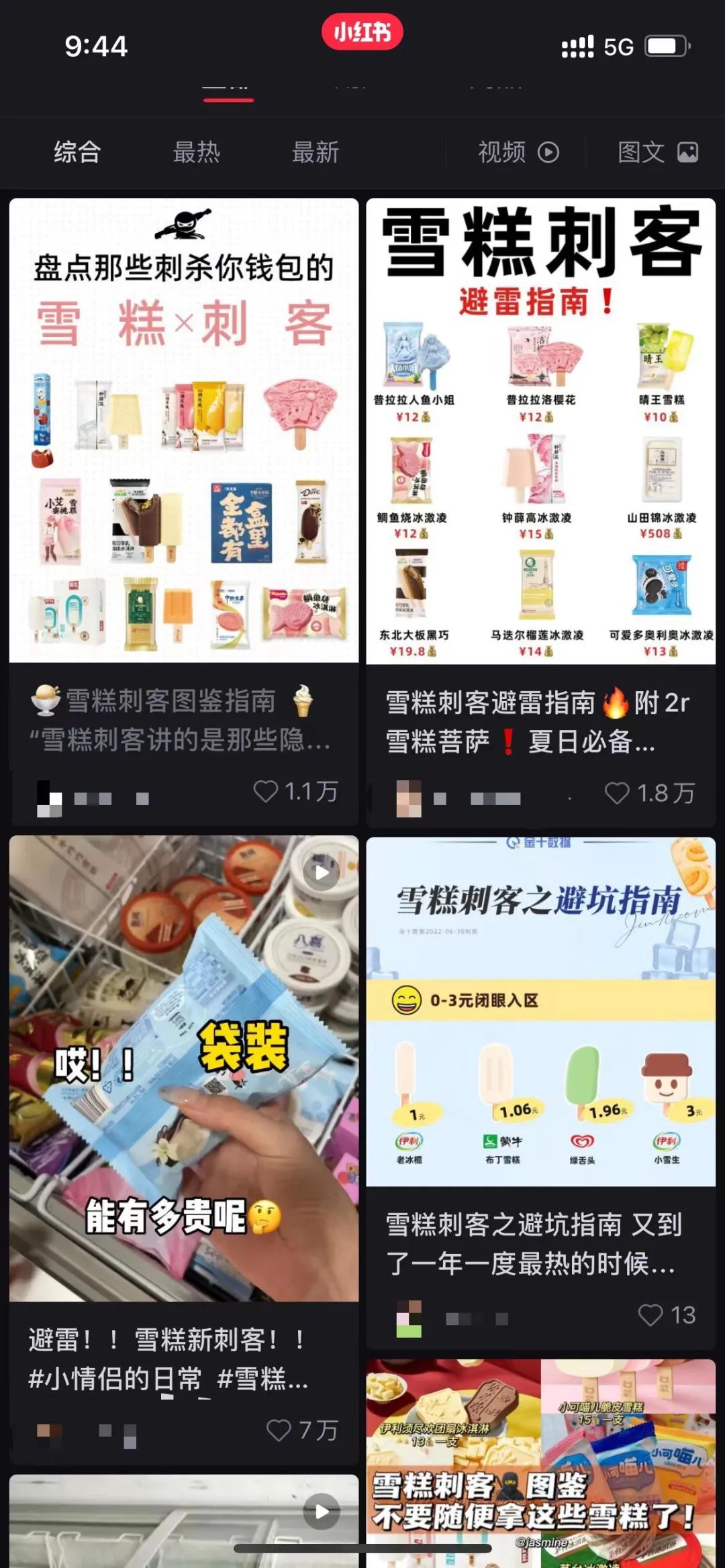Switch to the 综合 sort tab
The width and height of the screenshot is (725, 1568).
77,152
